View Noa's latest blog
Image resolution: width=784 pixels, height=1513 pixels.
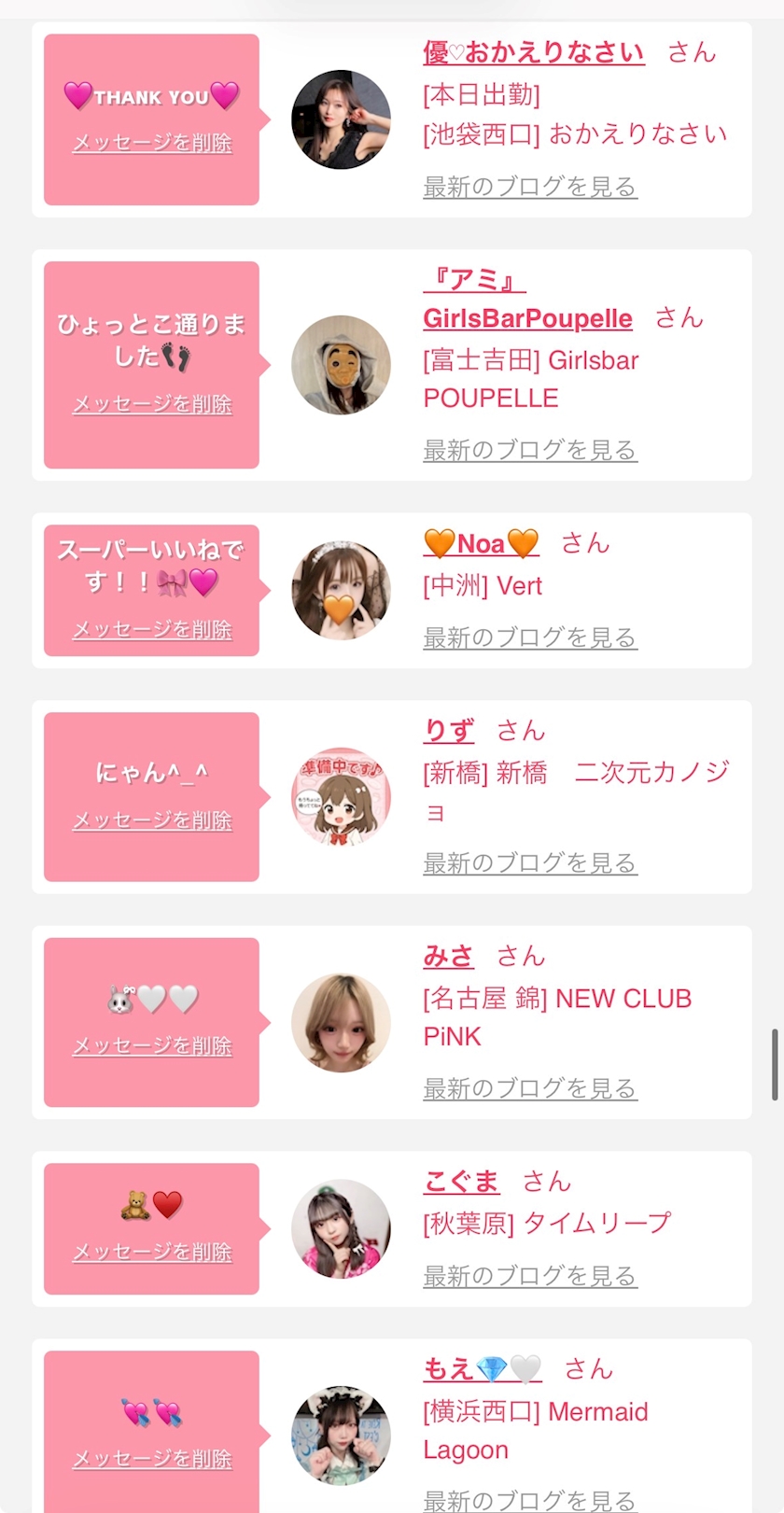click(529, 637)
